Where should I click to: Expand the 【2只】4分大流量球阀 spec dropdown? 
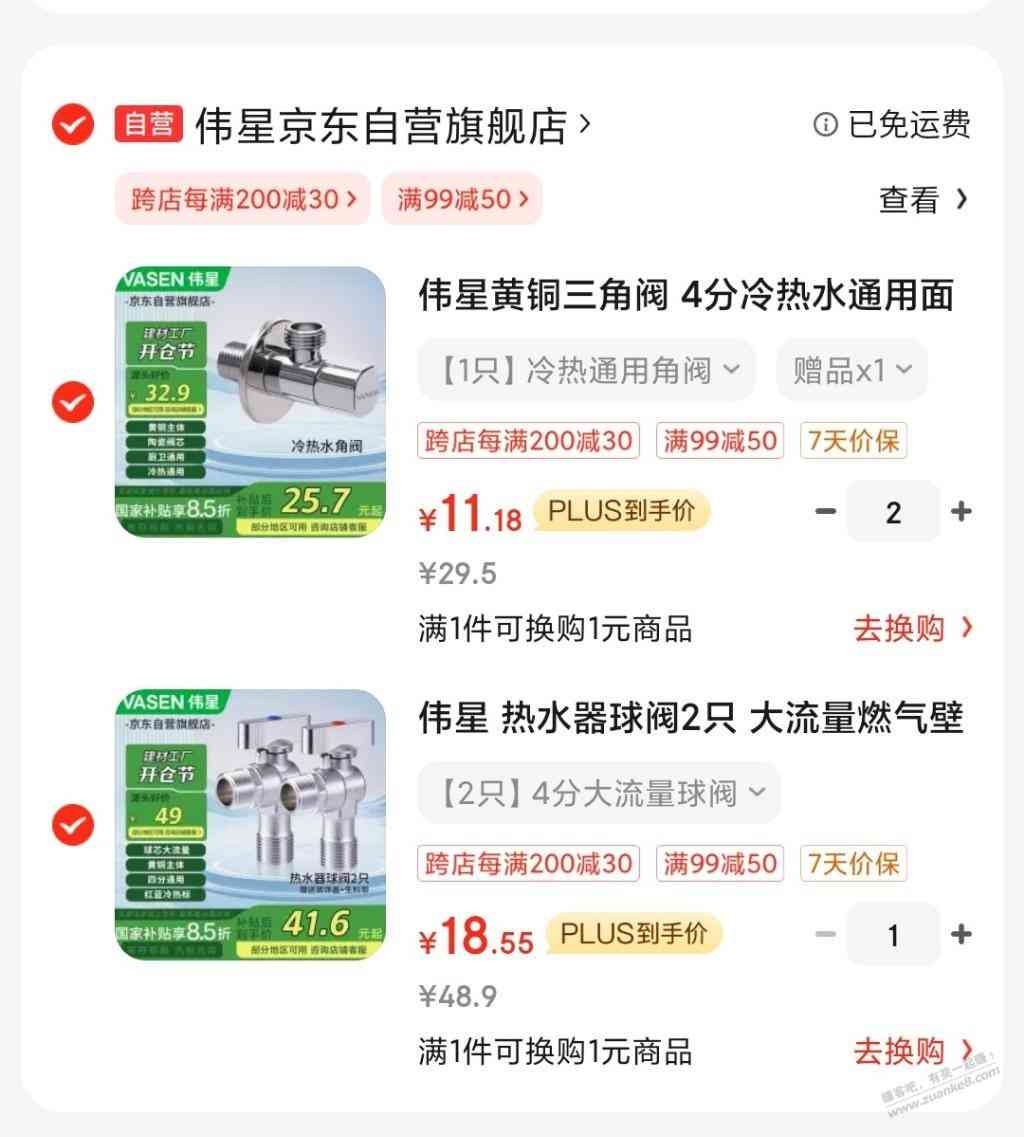pos(598,794)
